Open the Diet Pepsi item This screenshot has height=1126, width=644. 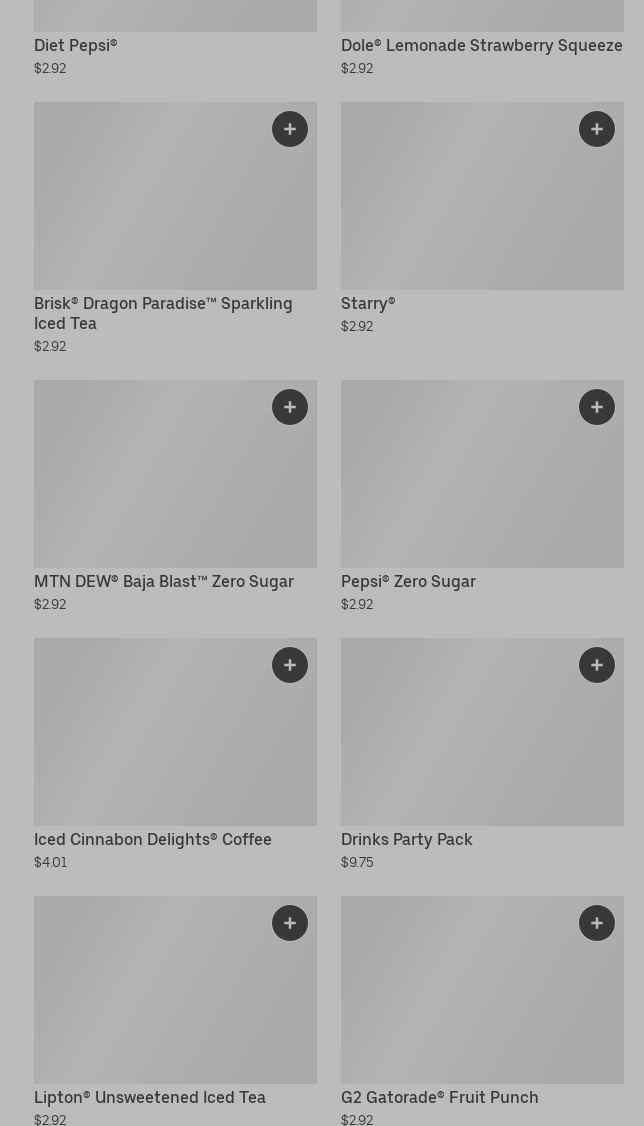pyautogui.click(x=75, y=45)
